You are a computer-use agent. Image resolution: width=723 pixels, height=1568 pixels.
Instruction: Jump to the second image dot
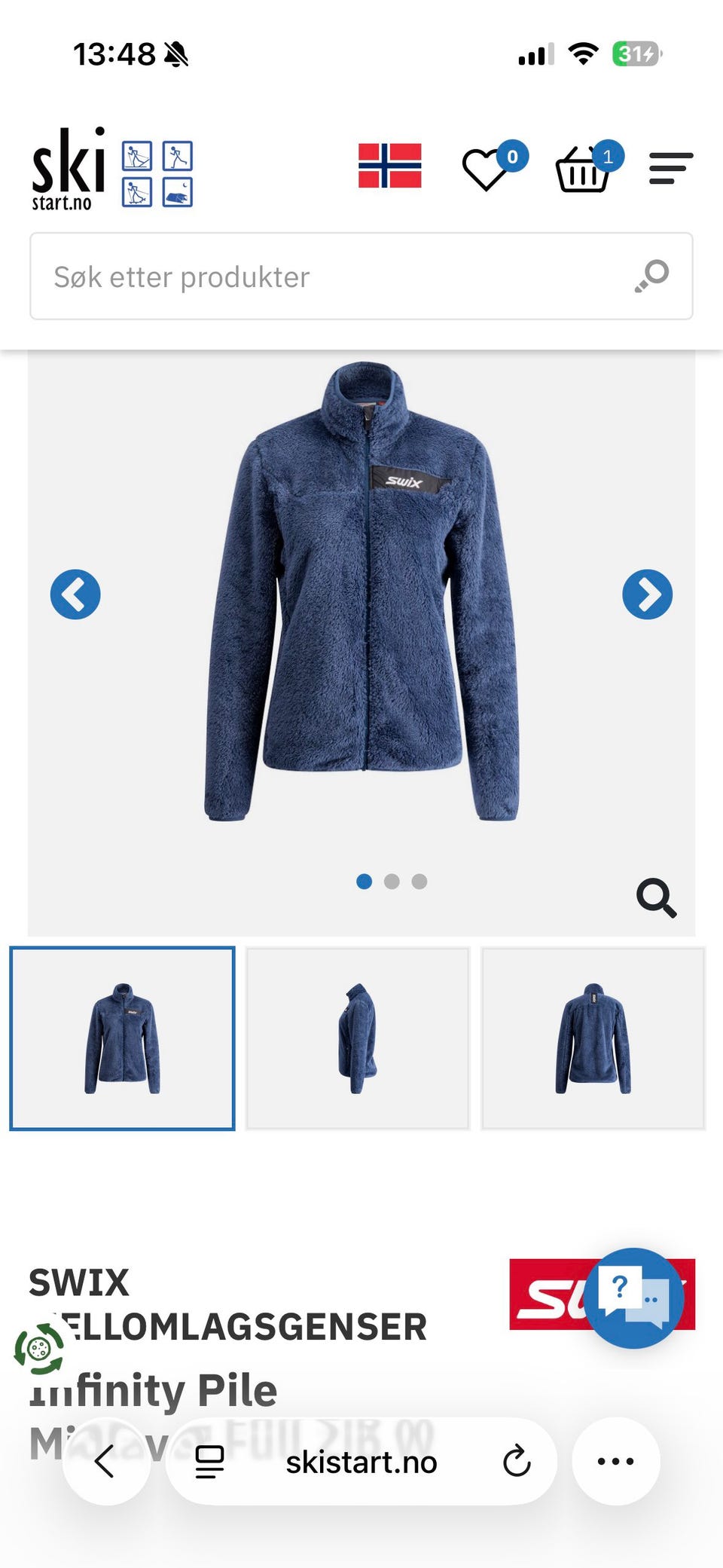coord(392,882)
